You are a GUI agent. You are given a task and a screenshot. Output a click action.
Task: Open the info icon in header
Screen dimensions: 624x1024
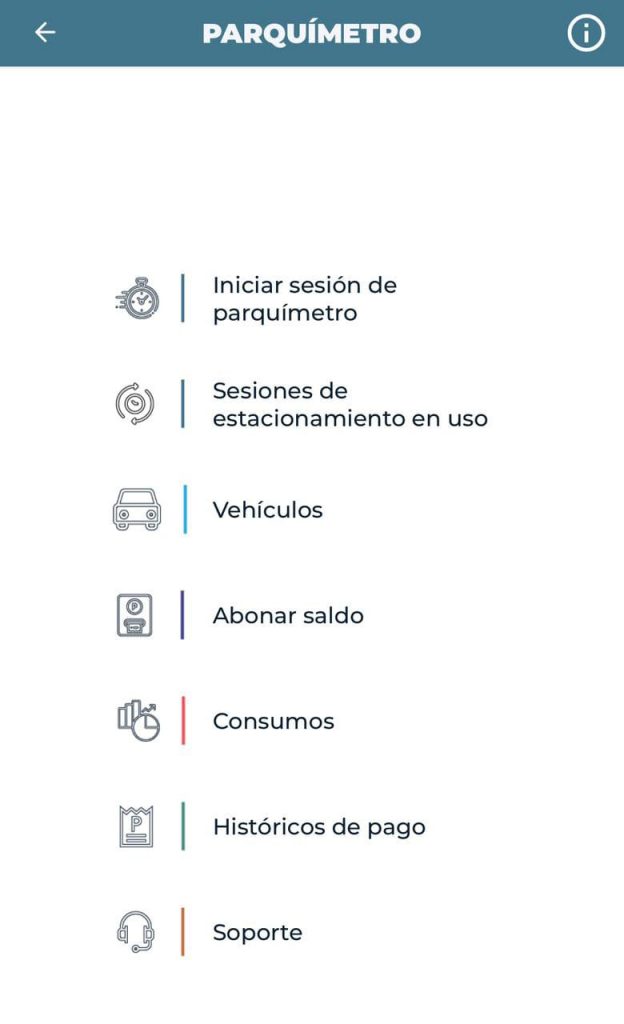[x=586, y=33]
